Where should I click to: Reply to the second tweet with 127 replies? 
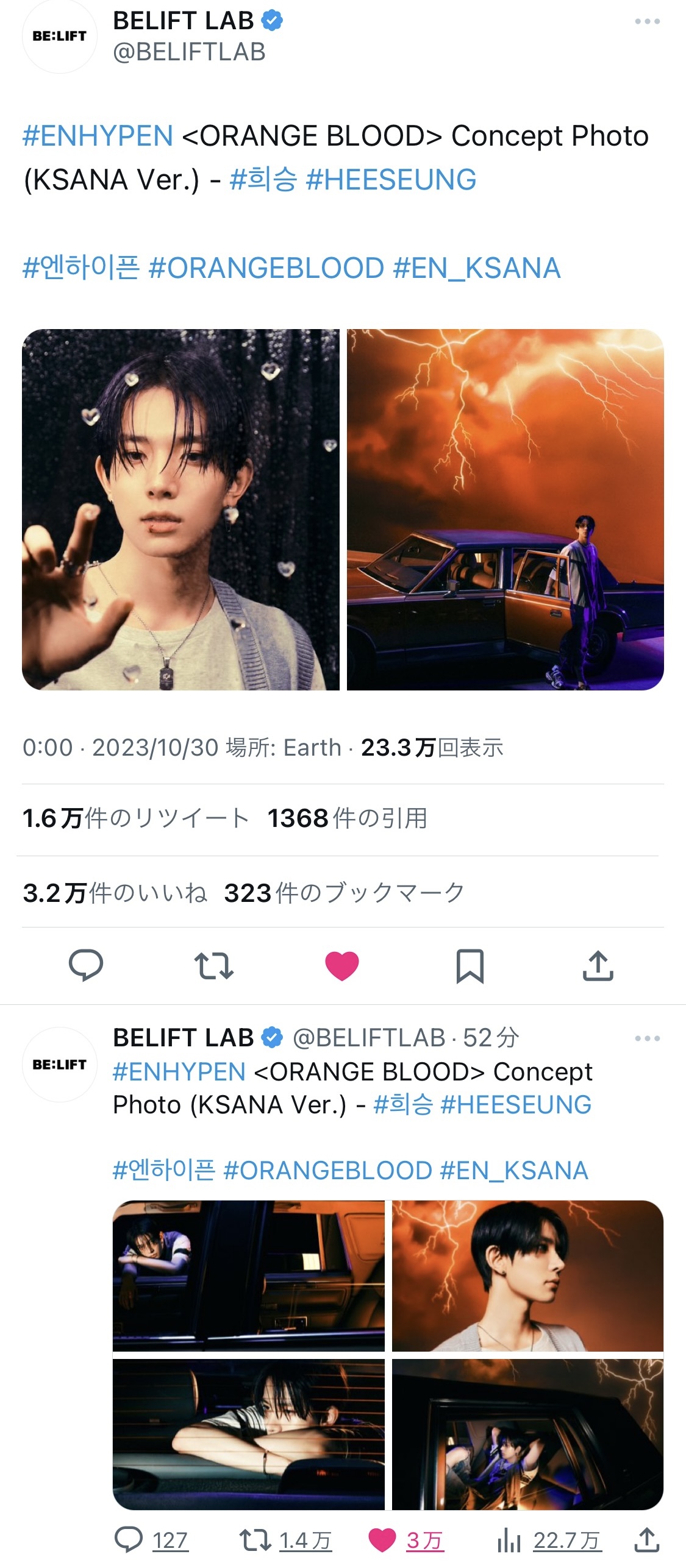pyautogui.click(x=151, y=1540)
